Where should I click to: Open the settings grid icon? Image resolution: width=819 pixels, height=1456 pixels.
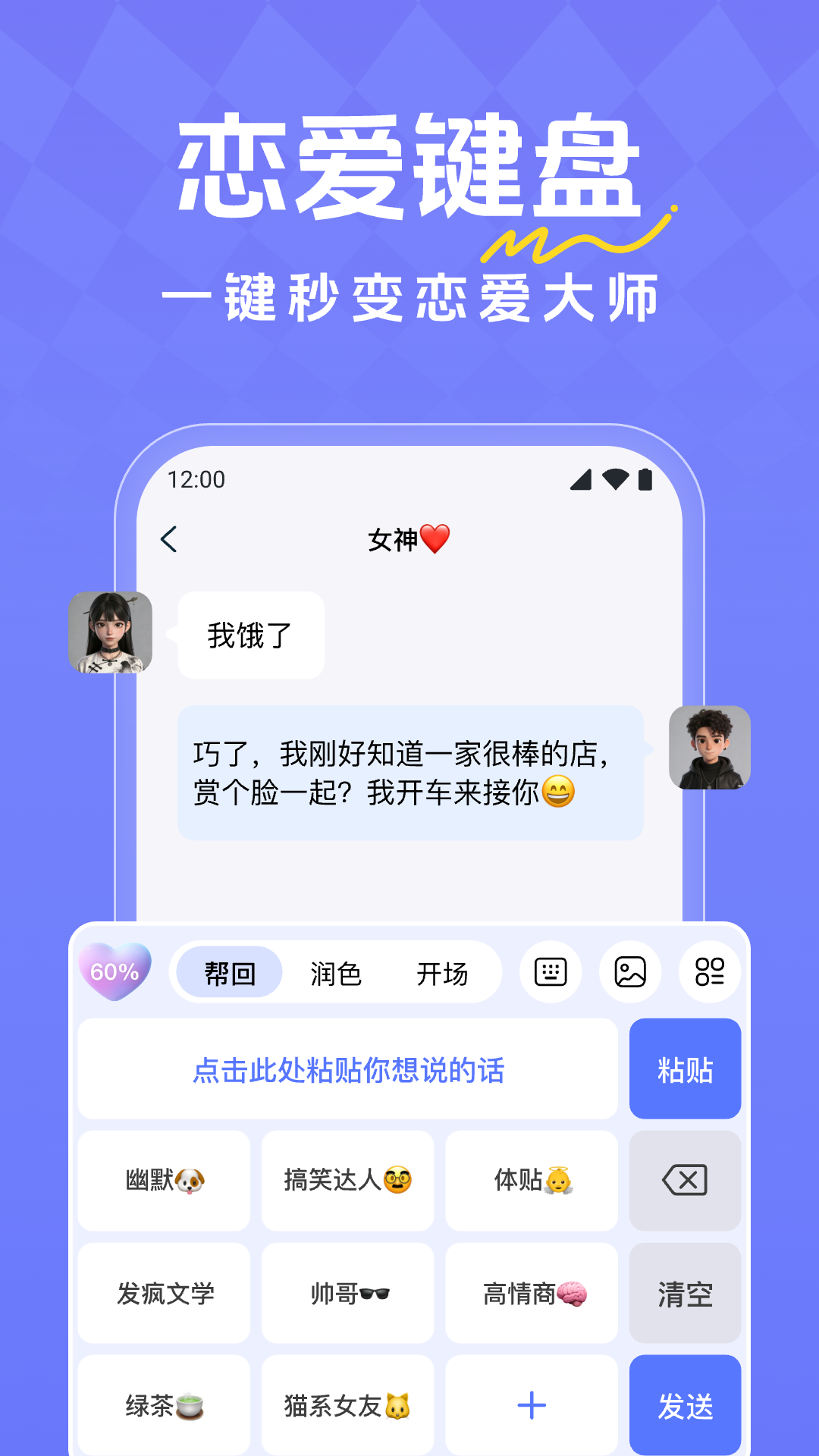(709, 971)
